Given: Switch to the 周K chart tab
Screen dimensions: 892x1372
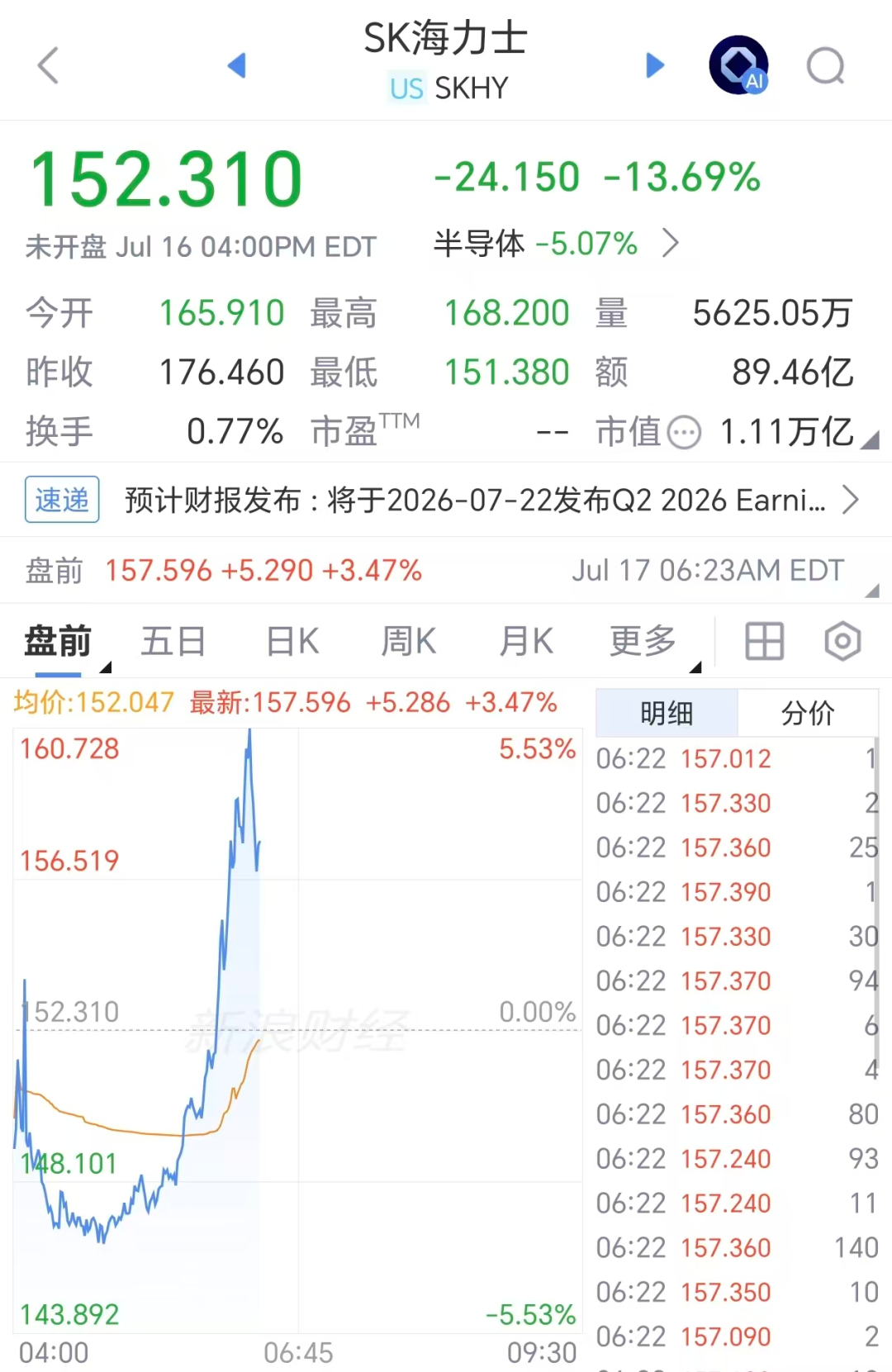Looking at the screenshot, I should (x=409, y=642).
